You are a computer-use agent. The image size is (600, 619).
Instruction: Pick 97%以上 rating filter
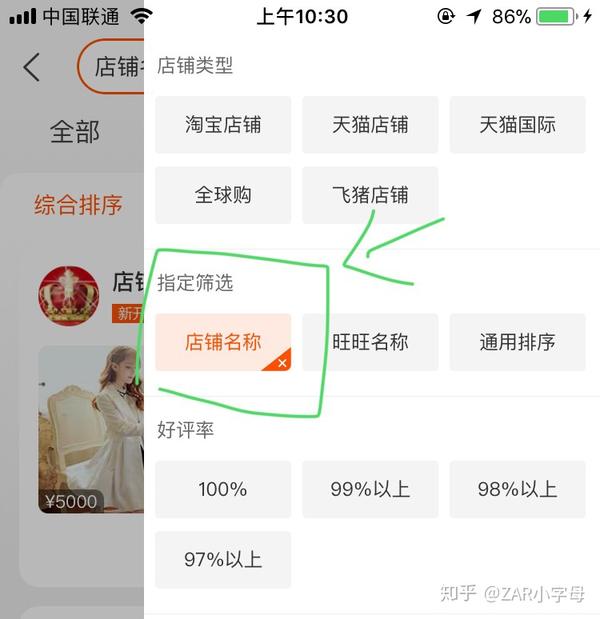click(x=223, y=559)
